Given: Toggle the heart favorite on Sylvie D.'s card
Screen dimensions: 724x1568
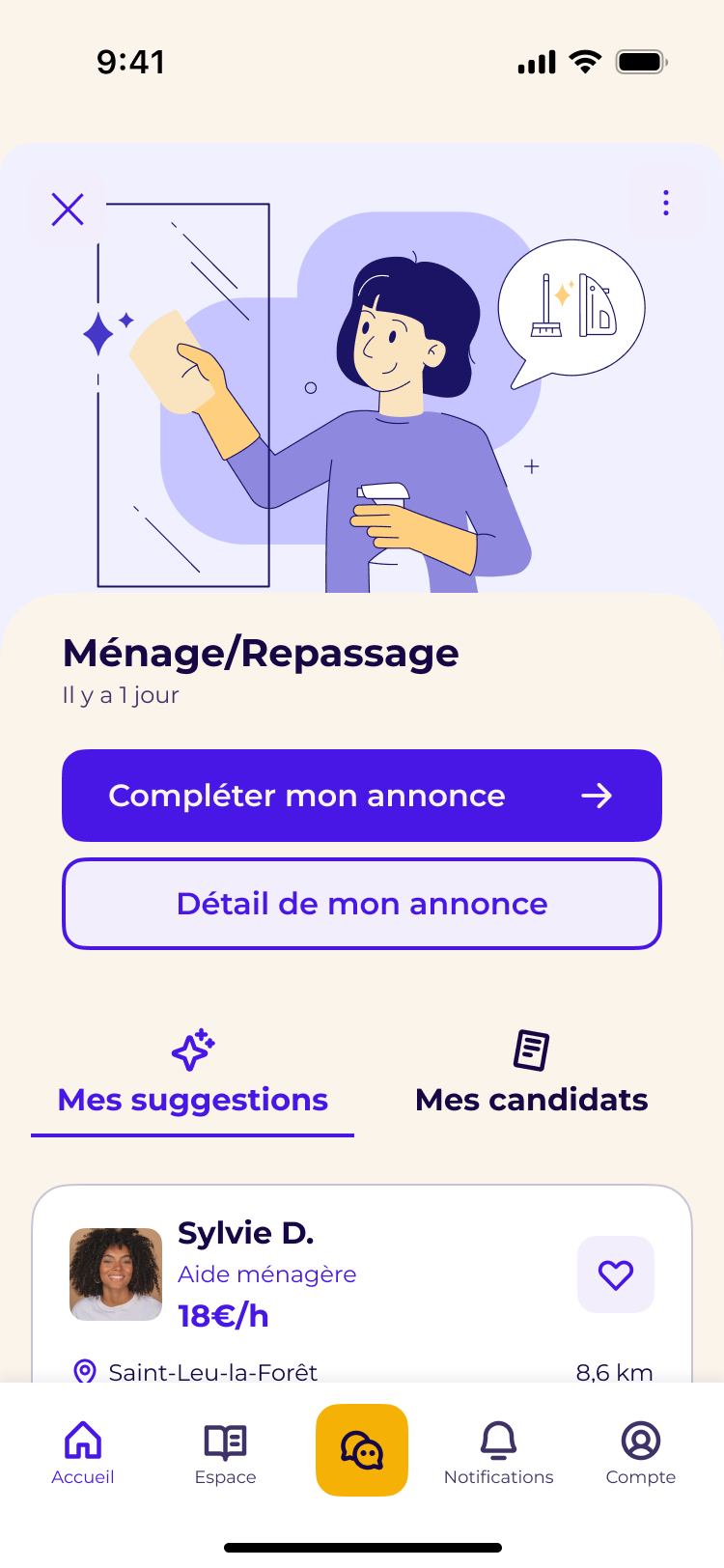Looking at the screenshot, I should click(x=615, y=1274).
